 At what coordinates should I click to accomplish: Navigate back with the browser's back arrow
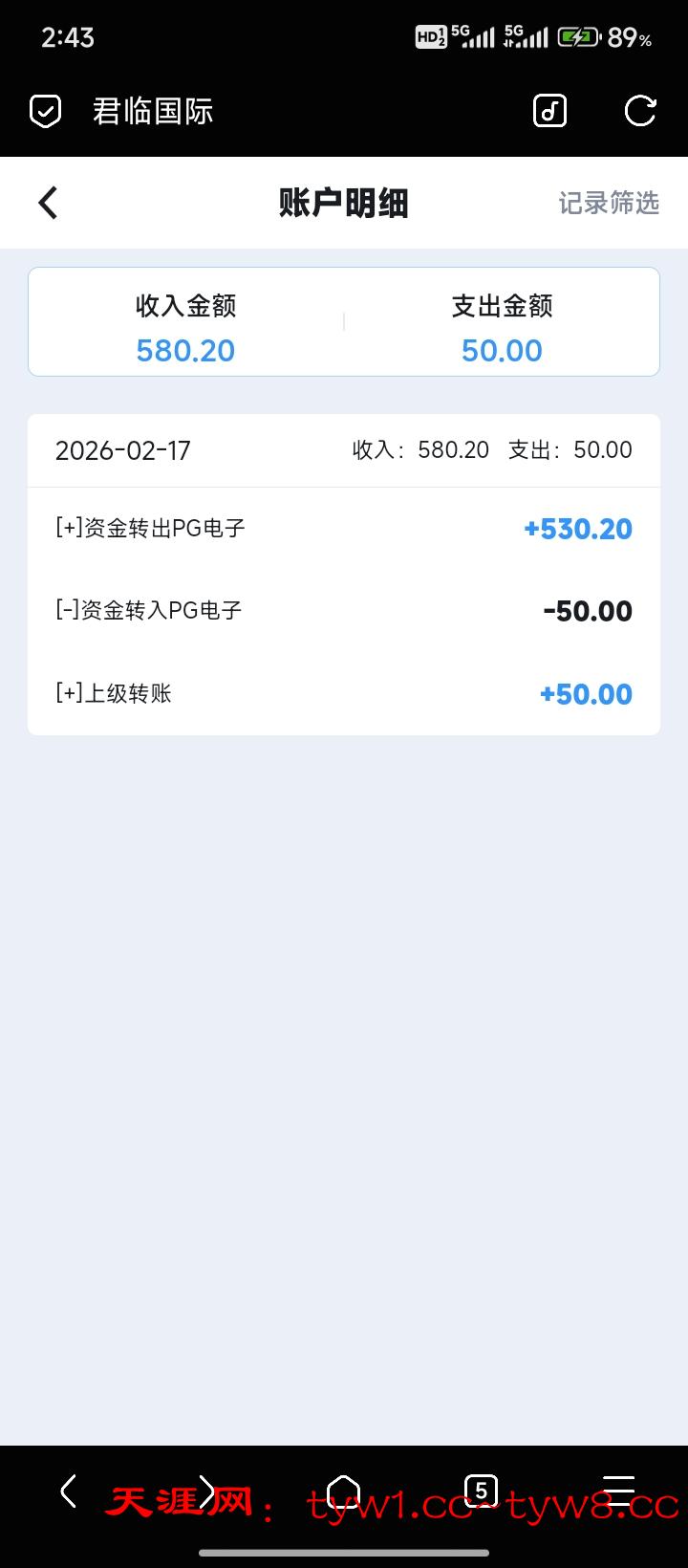point(68,1491)
